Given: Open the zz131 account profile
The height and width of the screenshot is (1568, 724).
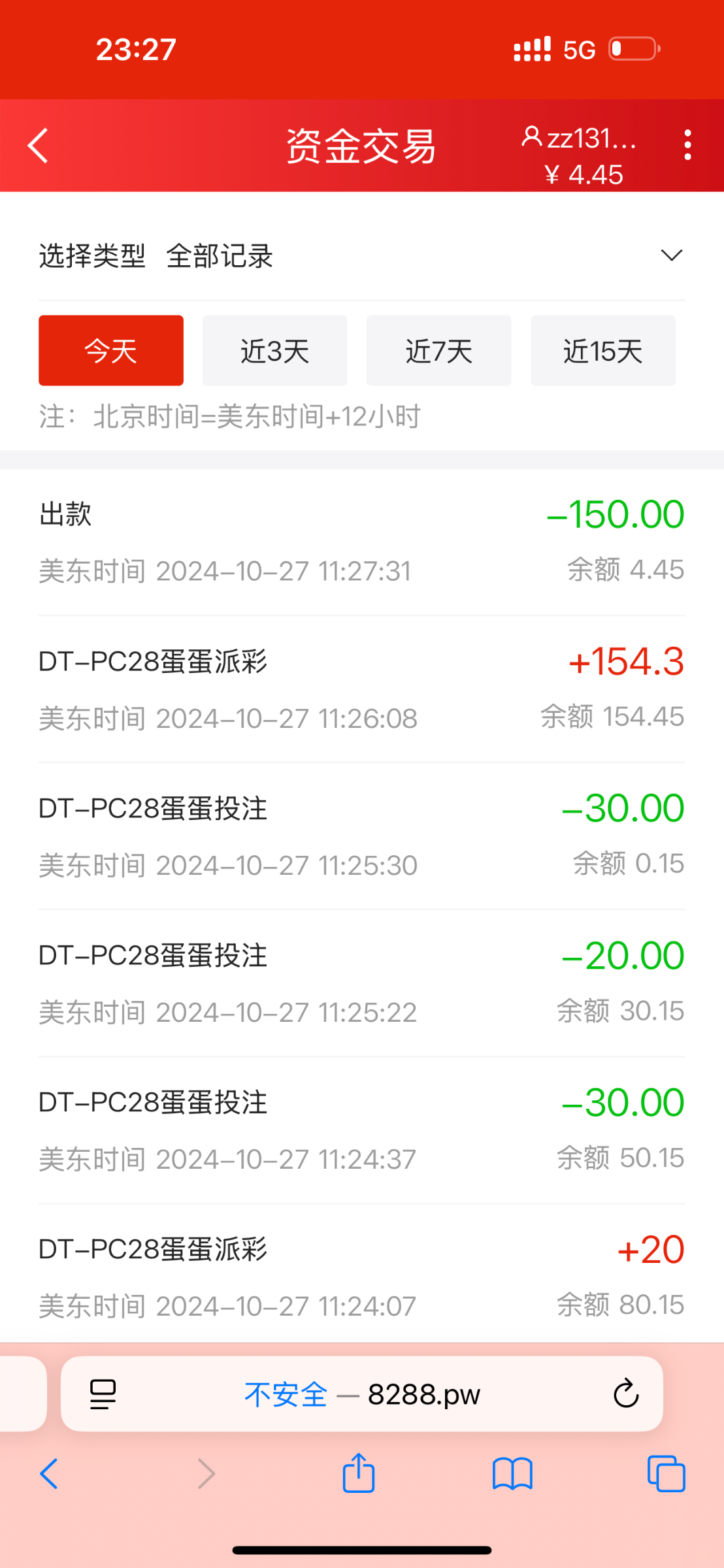Looking at the screenshot, I should pyautogui.click(x=578, y=139).
